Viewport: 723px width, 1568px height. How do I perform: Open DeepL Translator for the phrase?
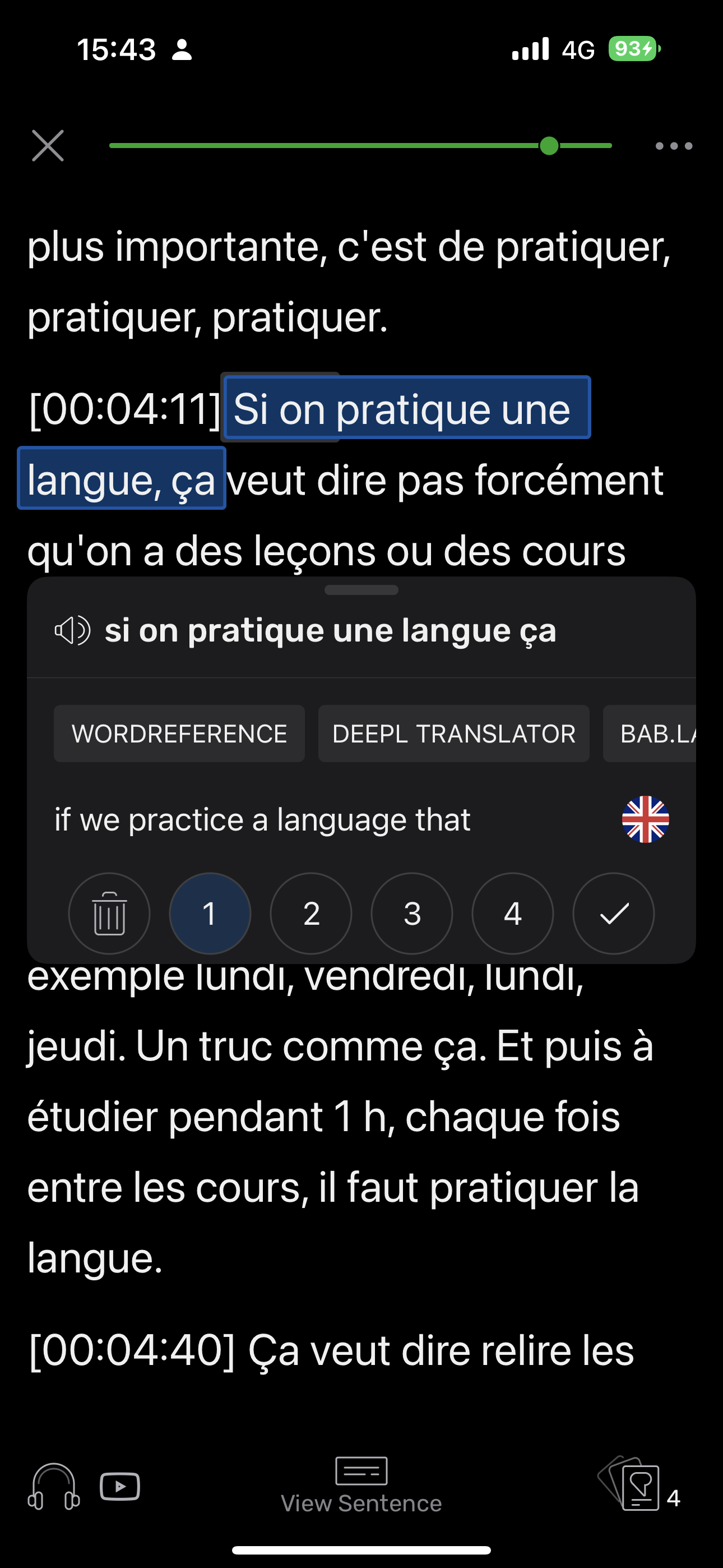tap(453, 734)
